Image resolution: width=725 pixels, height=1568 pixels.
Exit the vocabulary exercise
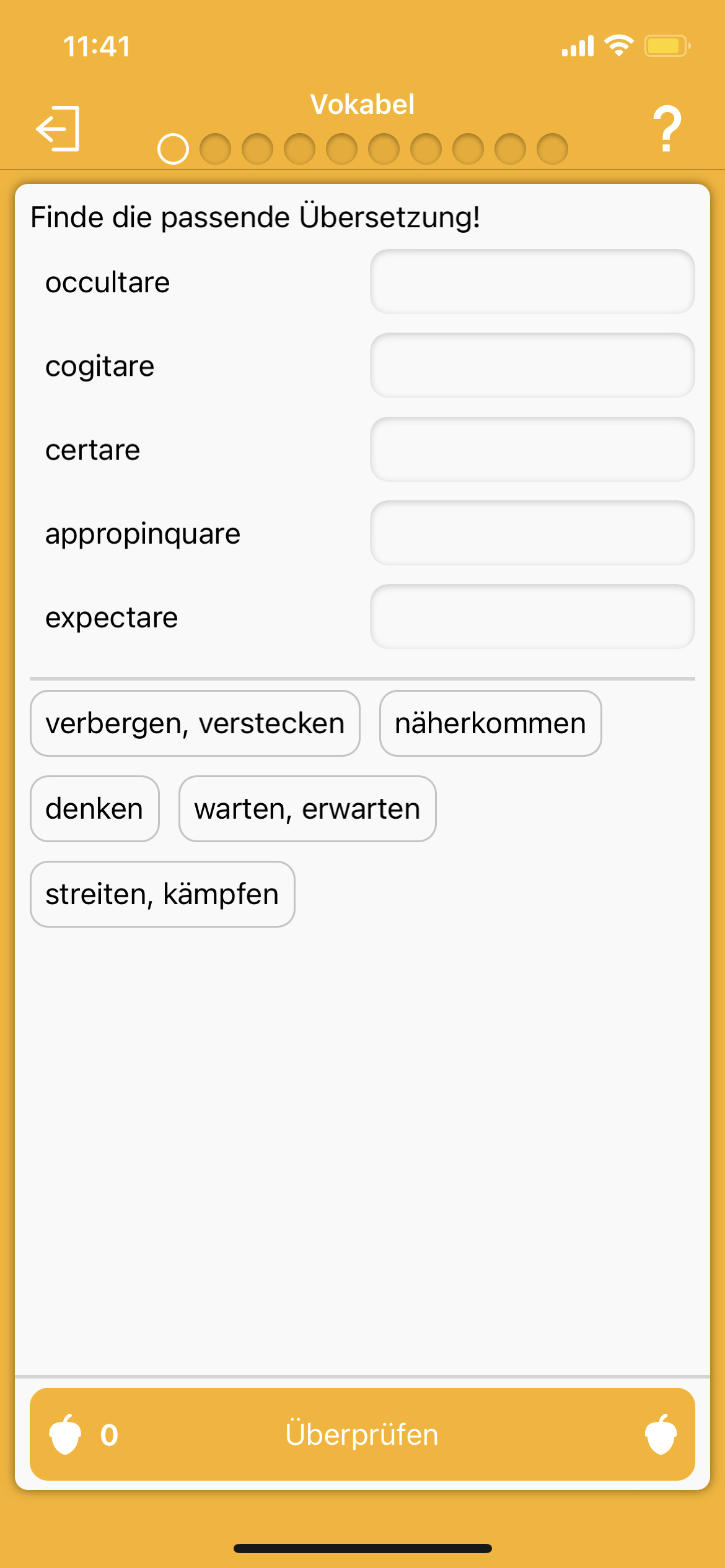[58, 128]
